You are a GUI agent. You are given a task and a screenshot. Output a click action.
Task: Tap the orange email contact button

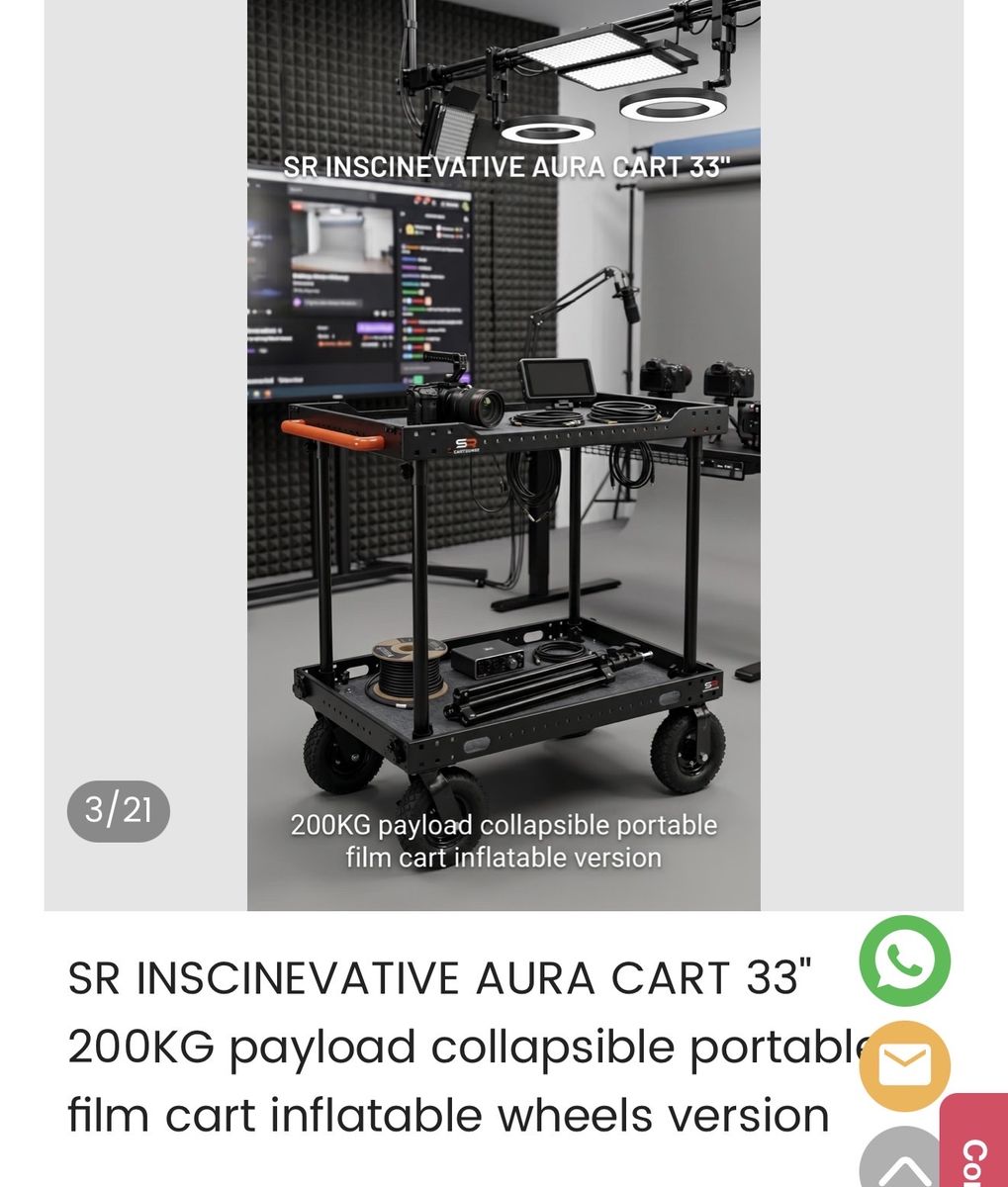pos(904,1066)
